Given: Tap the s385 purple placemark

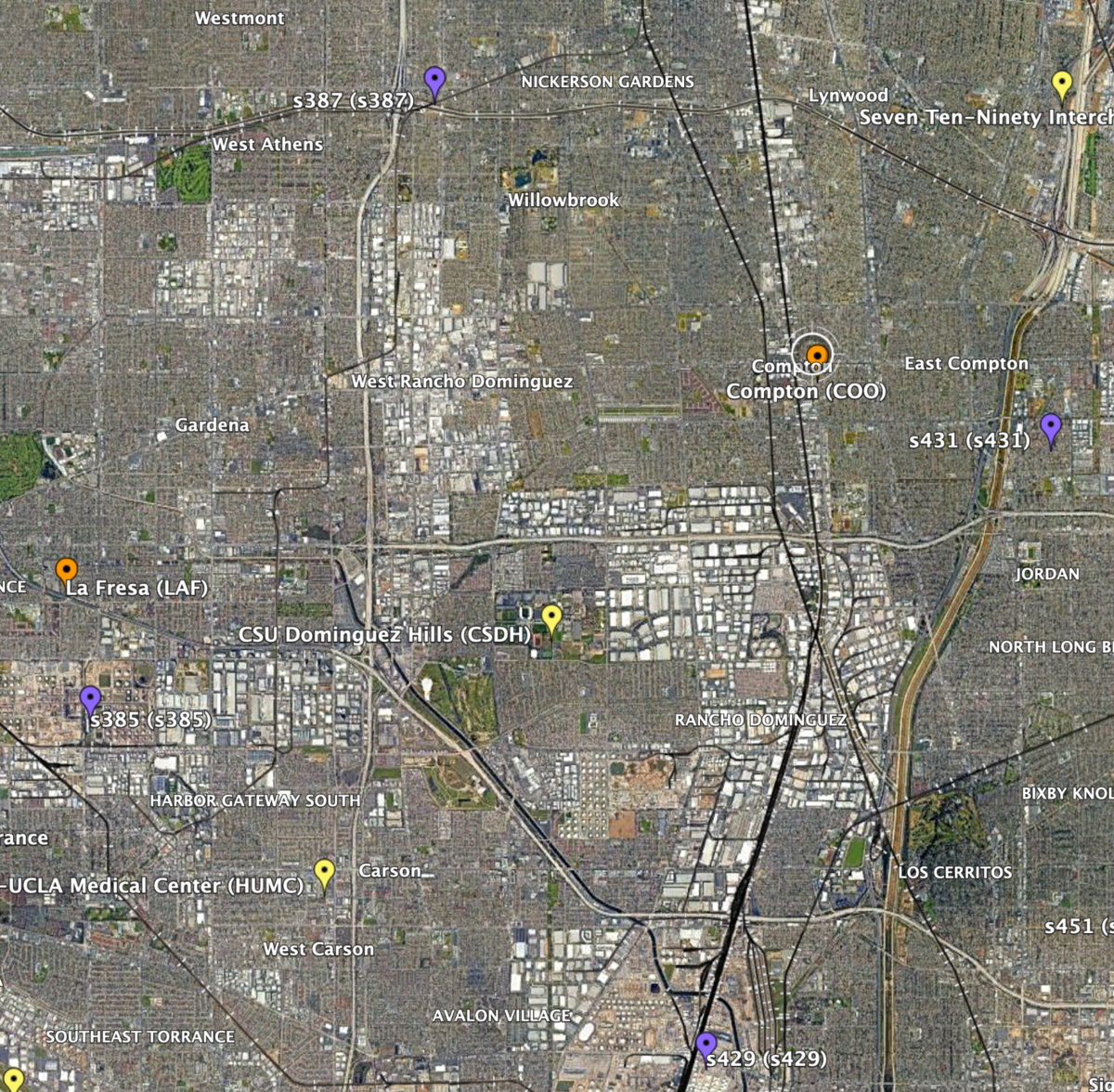Looking at the screenshot, I should (90, 698).
